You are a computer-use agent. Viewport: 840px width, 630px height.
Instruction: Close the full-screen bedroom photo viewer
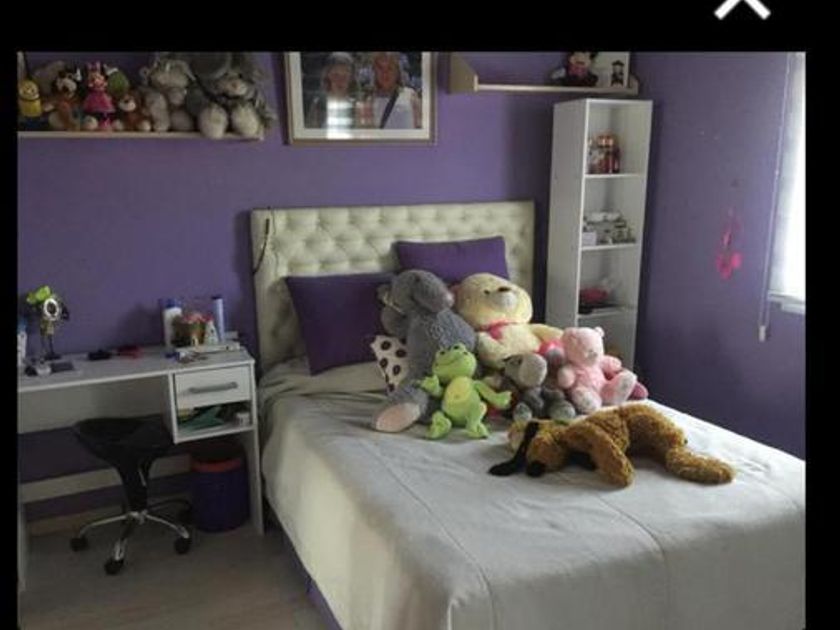pyautogui.click(x=742, y=7)
